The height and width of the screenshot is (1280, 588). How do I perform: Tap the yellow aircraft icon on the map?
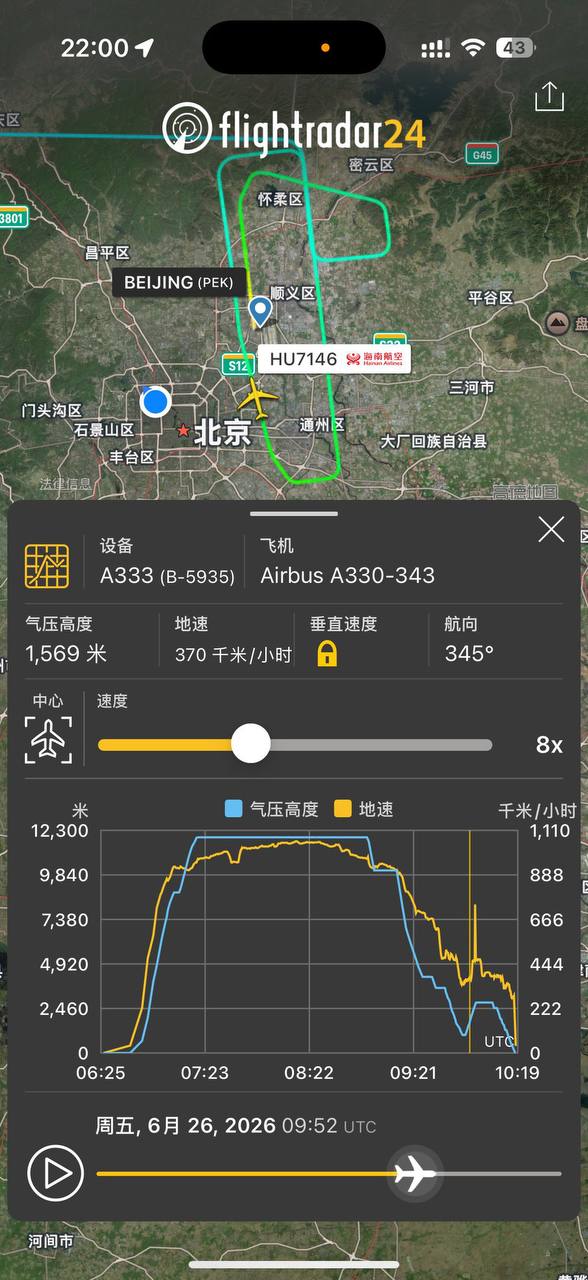[x=258, y=398]
